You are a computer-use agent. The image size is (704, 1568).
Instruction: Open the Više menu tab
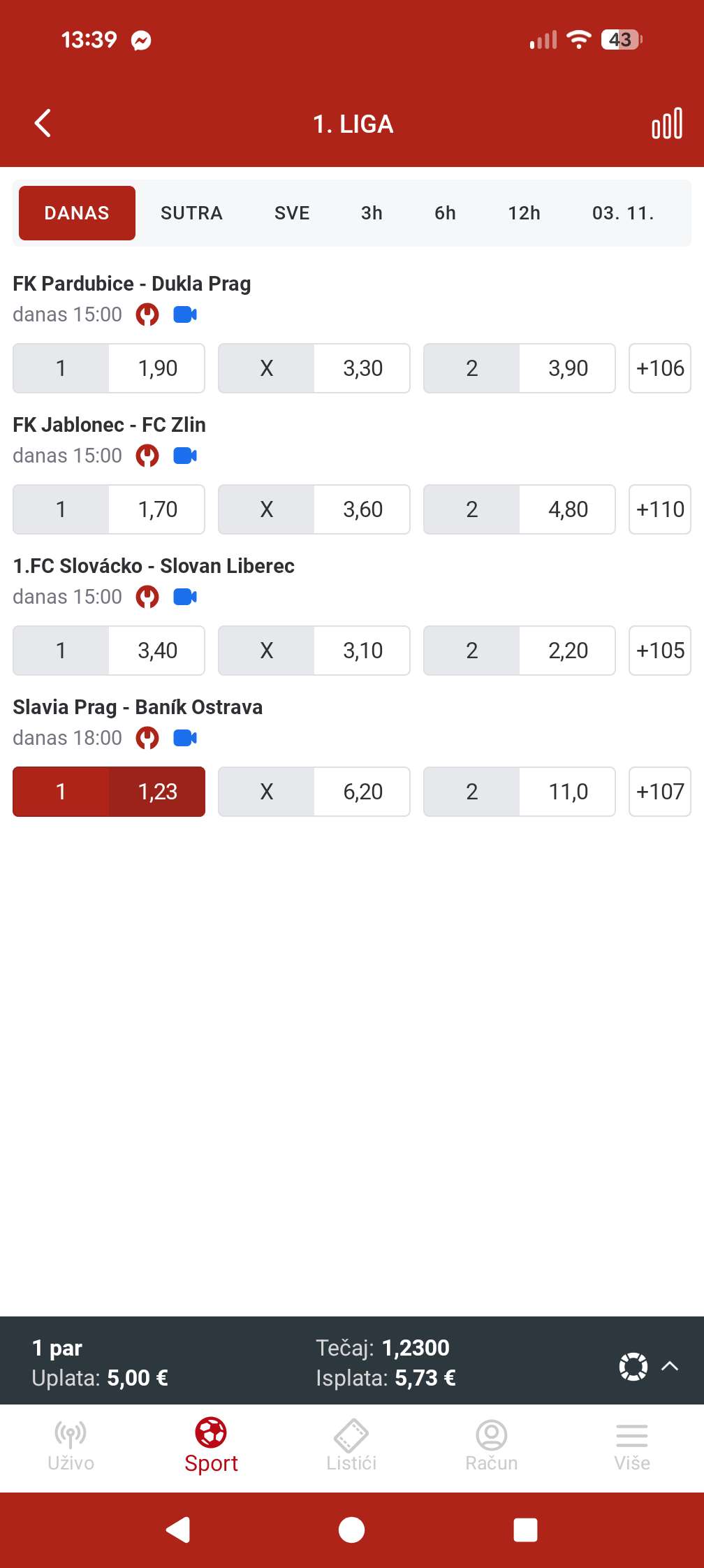pyautogui.click(x=632, y=1445)
